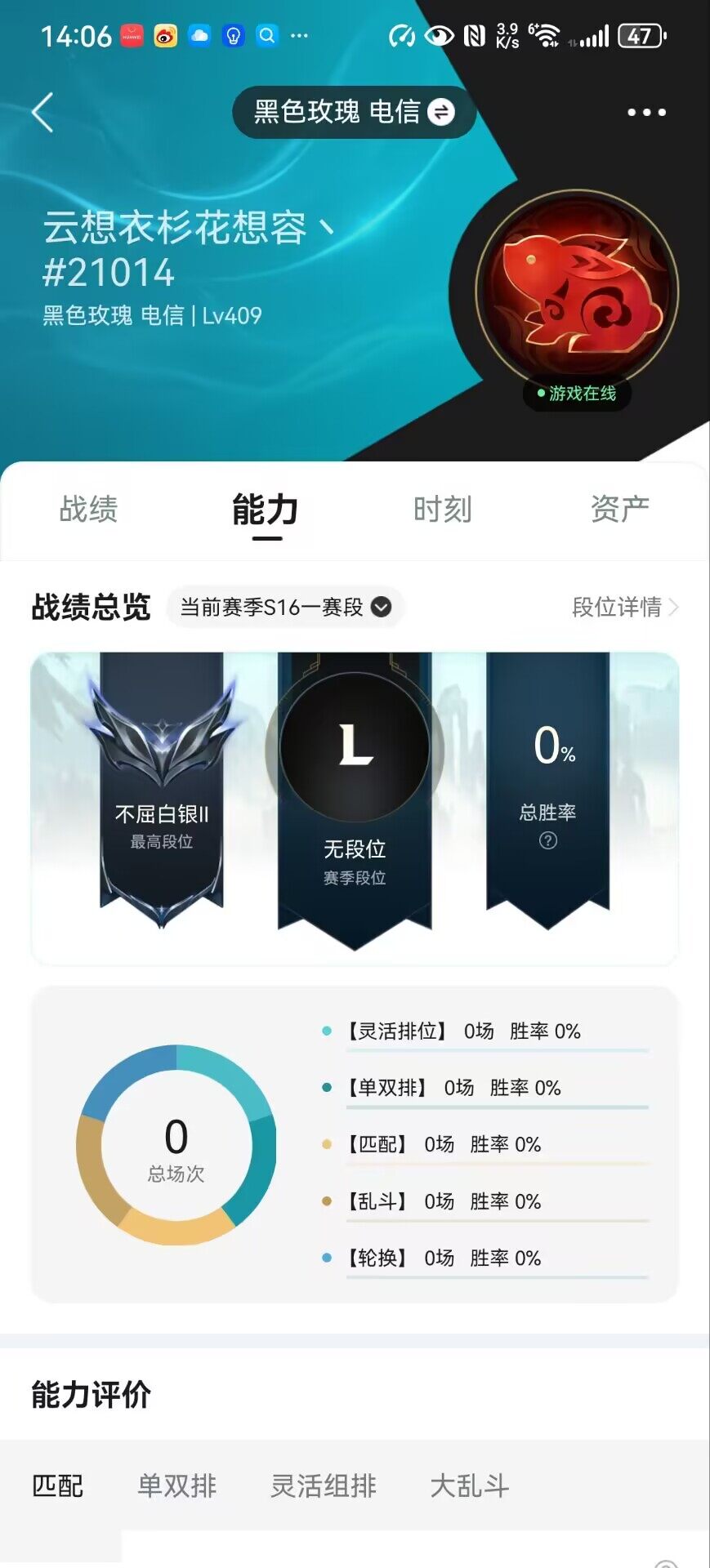710x1568 pixels.
Task: Switch ability rating to 单双排
Action: click(x=176, y=1486)
